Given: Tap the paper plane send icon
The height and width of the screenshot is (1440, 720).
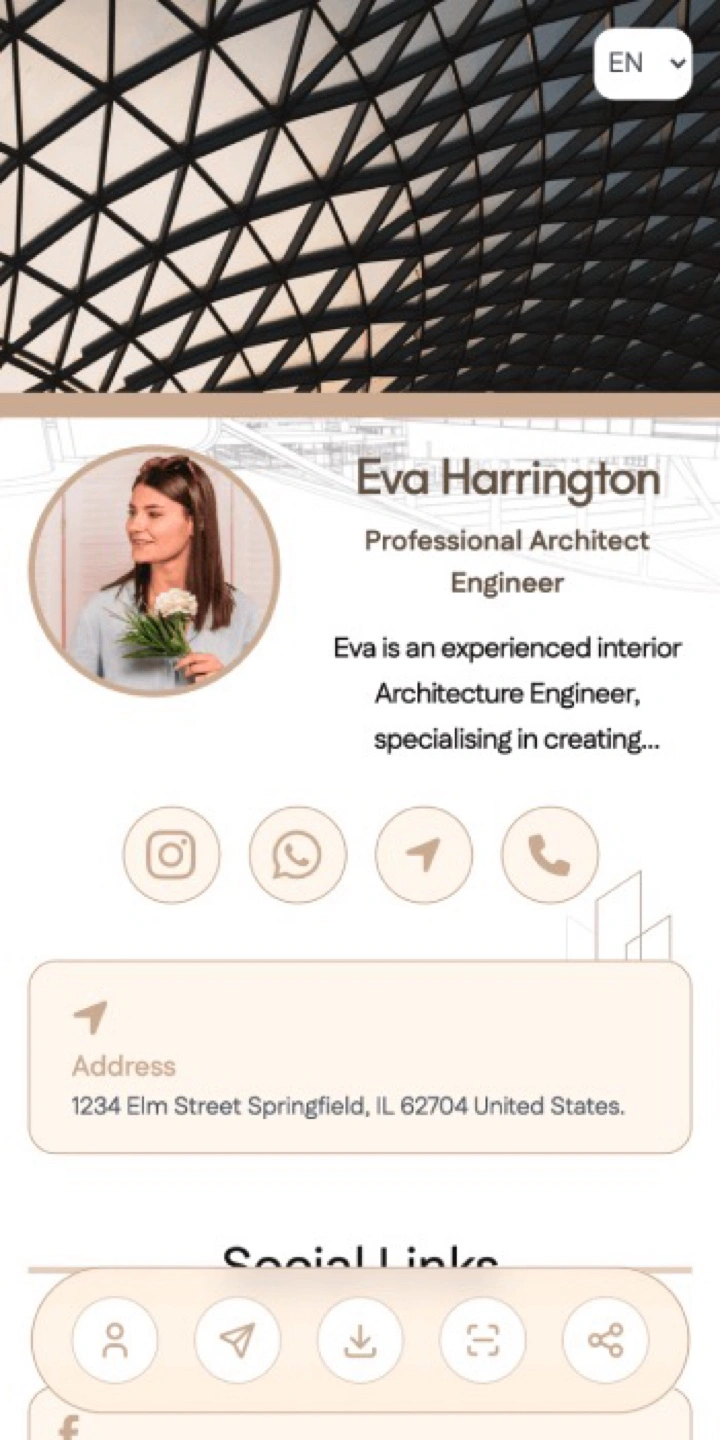Looking at the screenshot, I should 237,1340.
